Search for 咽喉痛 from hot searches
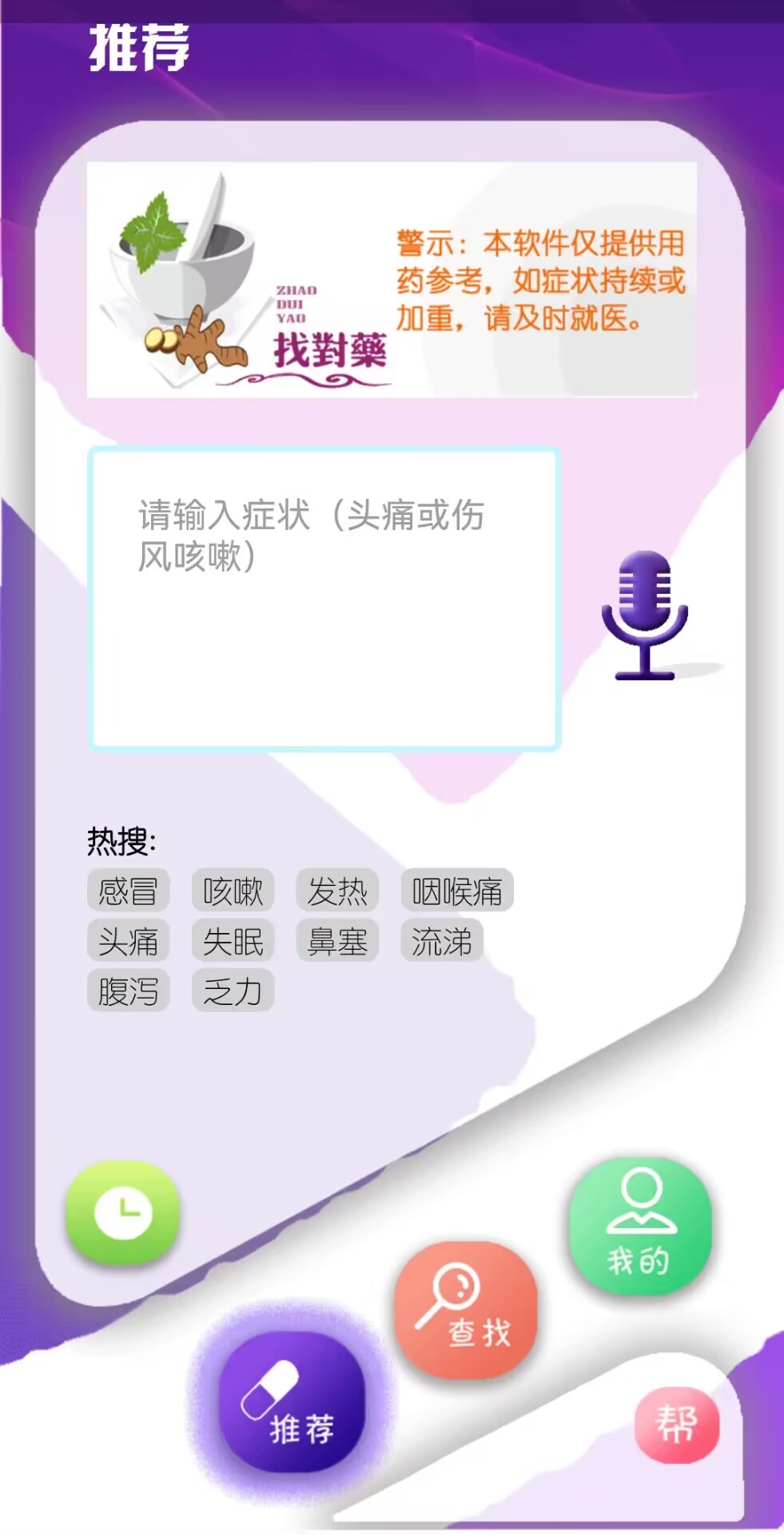Image resolution: width=784 pixels, height=1535 pixels. click(x=456, y=891)
